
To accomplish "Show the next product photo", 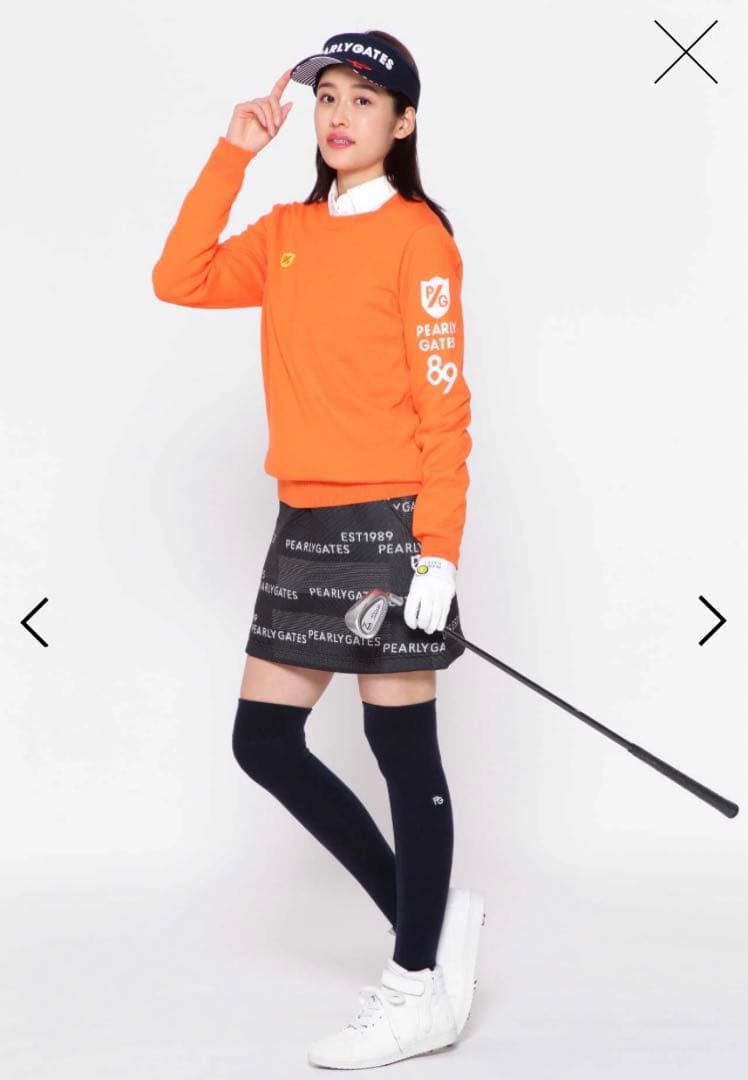I will click(712, 620).
